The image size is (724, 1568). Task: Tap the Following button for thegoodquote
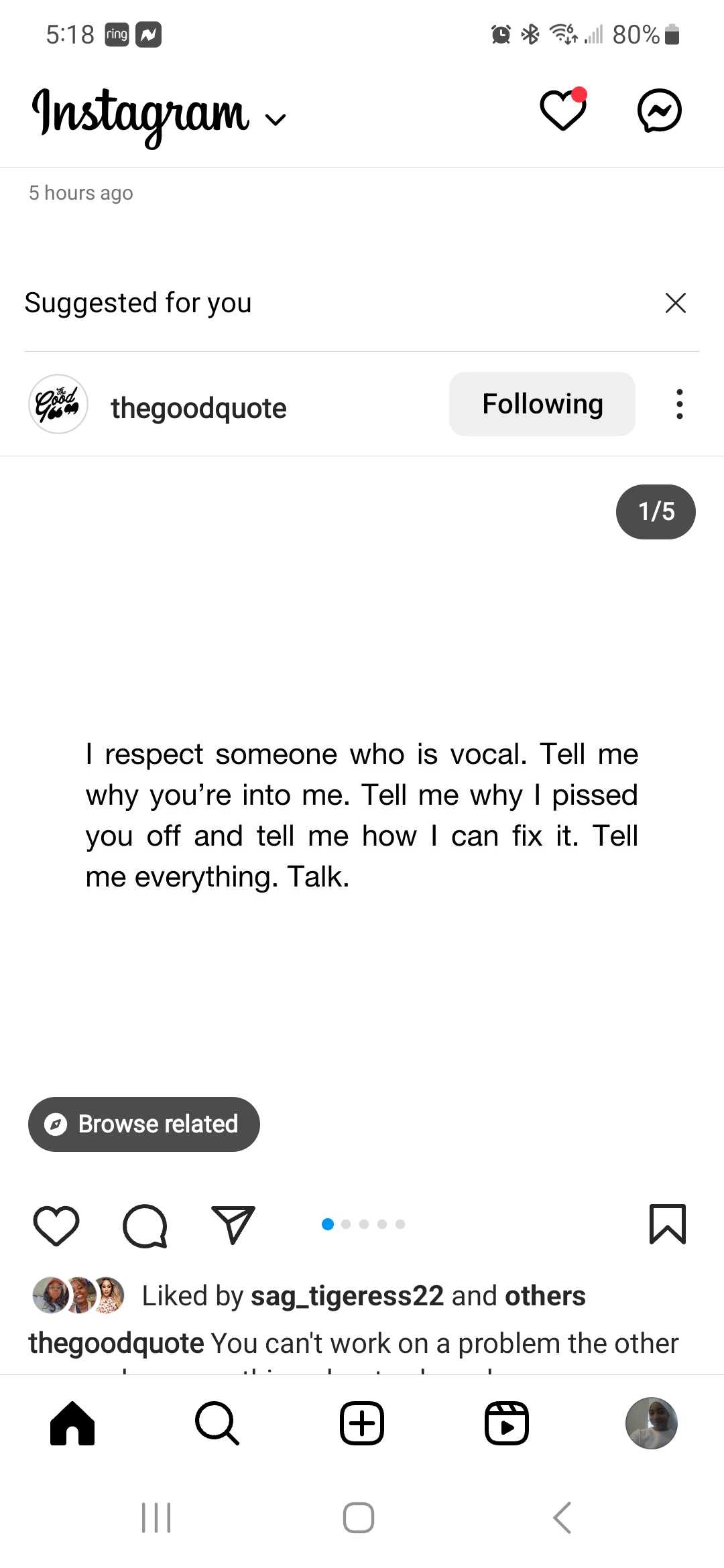(x=542, y=404)
